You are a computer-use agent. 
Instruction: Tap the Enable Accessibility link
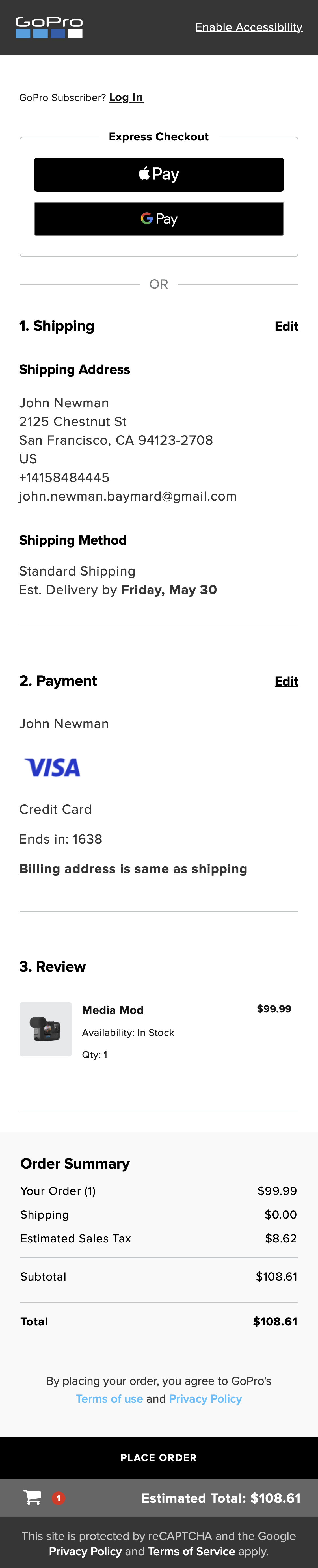(248, 27)
